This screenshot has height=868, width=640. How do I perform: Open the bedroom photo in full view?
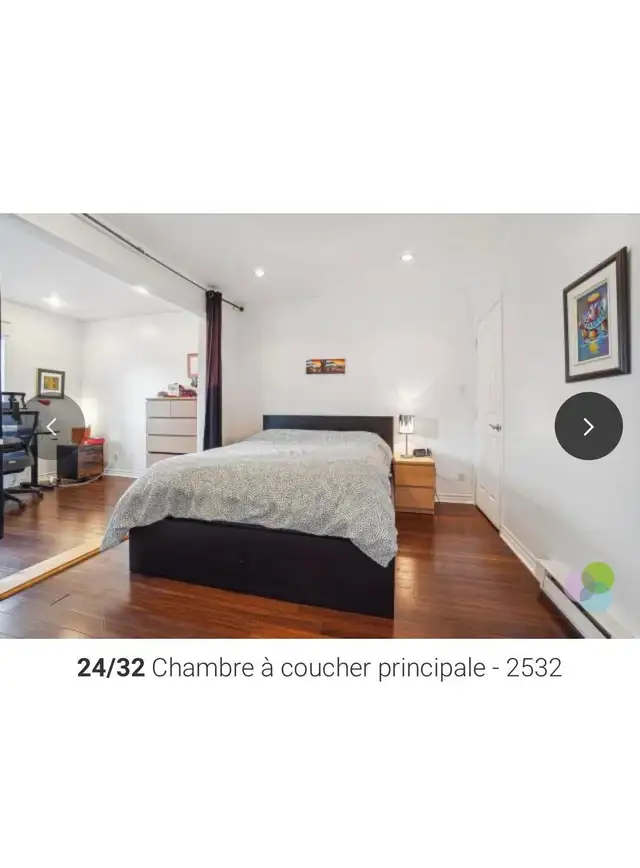click(x=320, y=480)
